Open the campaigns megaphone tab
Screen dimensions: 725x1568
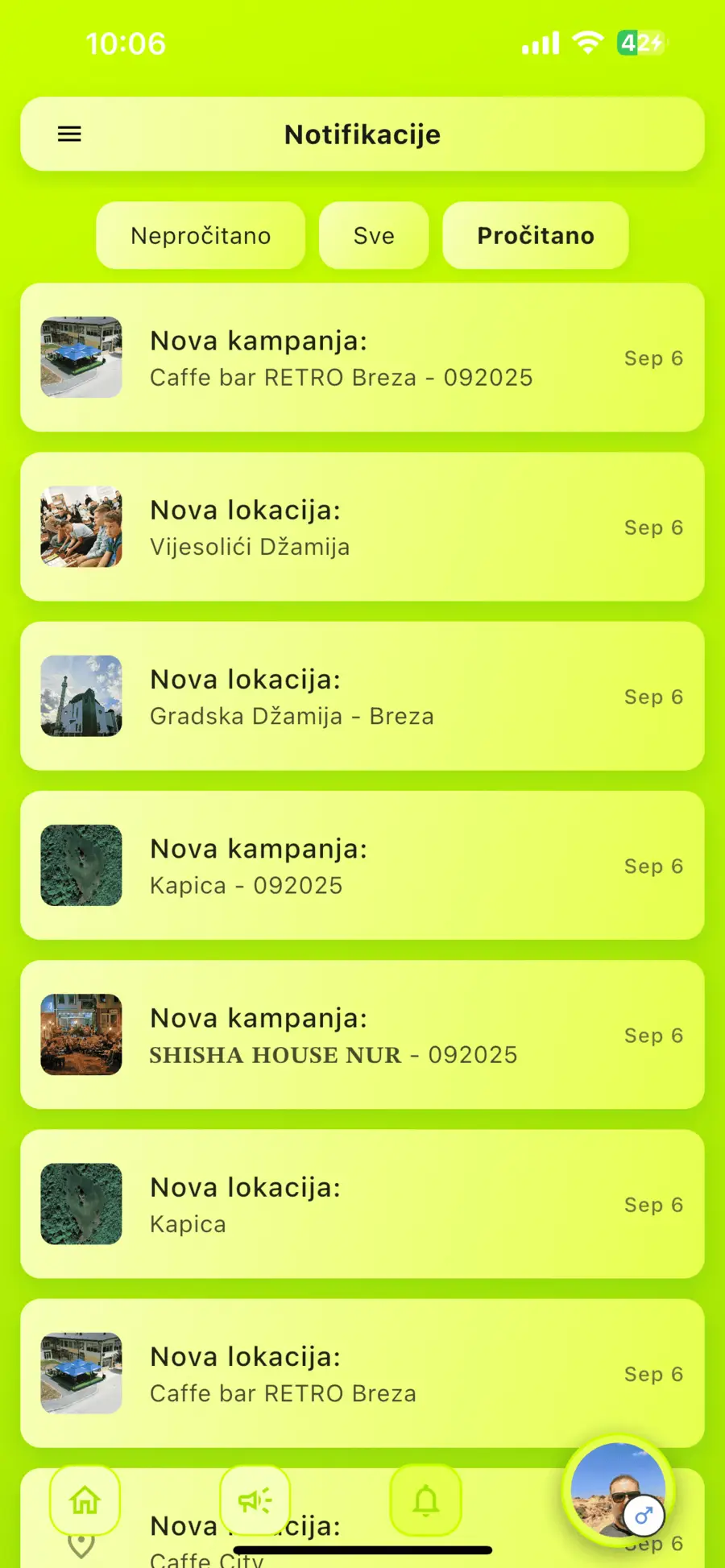click(255, 1500)
